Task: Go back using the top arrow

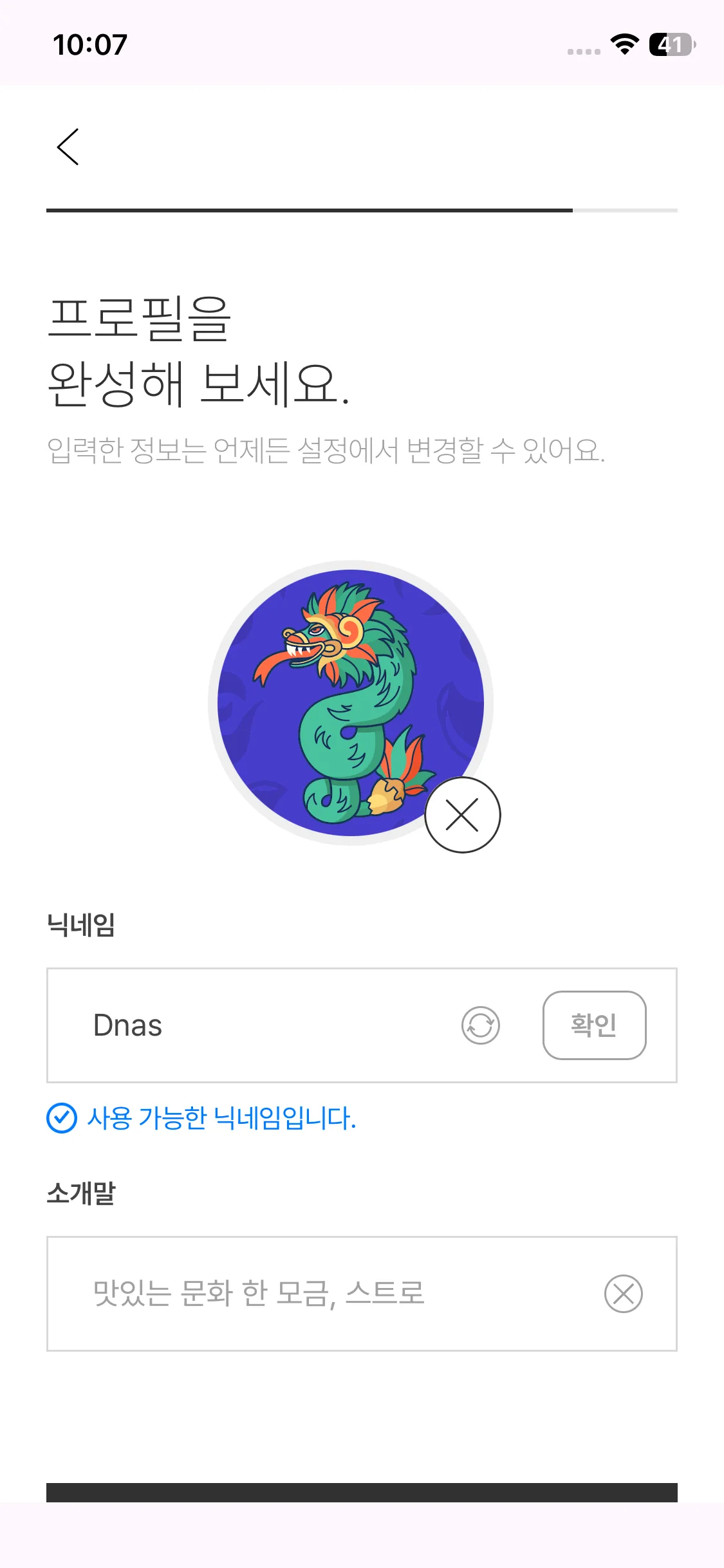Action: 68,147
